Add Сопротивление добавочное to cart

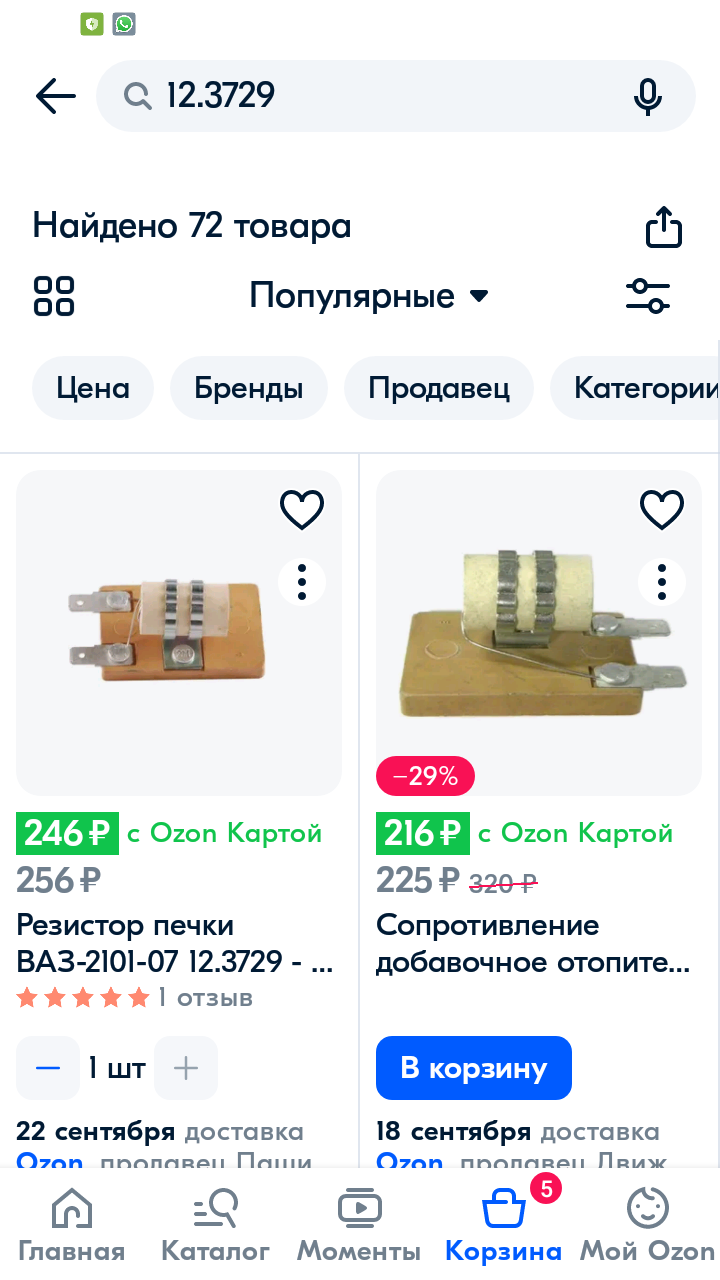click(x=474, y=1068)
